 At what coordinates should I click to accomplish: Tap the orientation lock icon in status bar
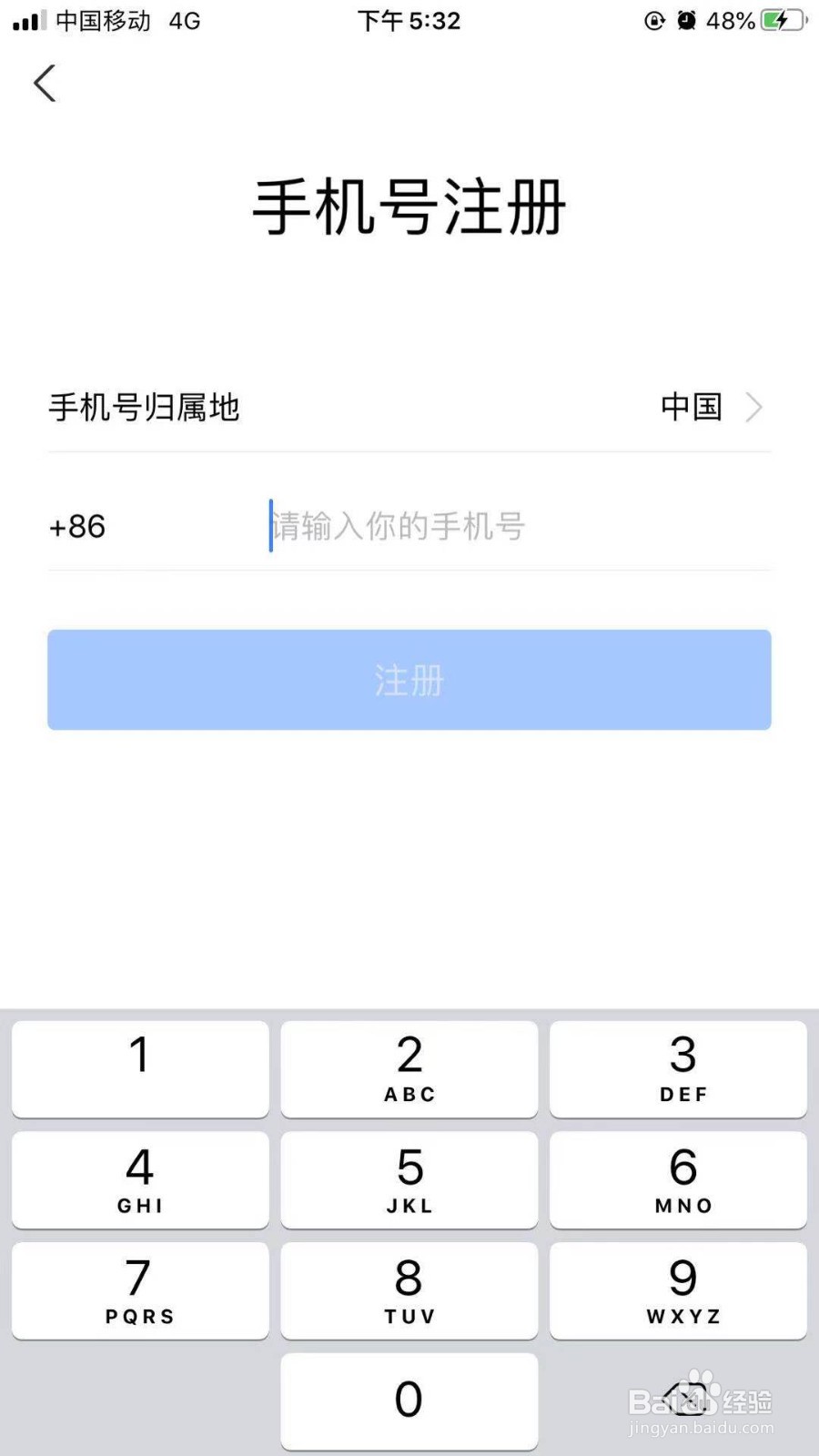[653, 21]
